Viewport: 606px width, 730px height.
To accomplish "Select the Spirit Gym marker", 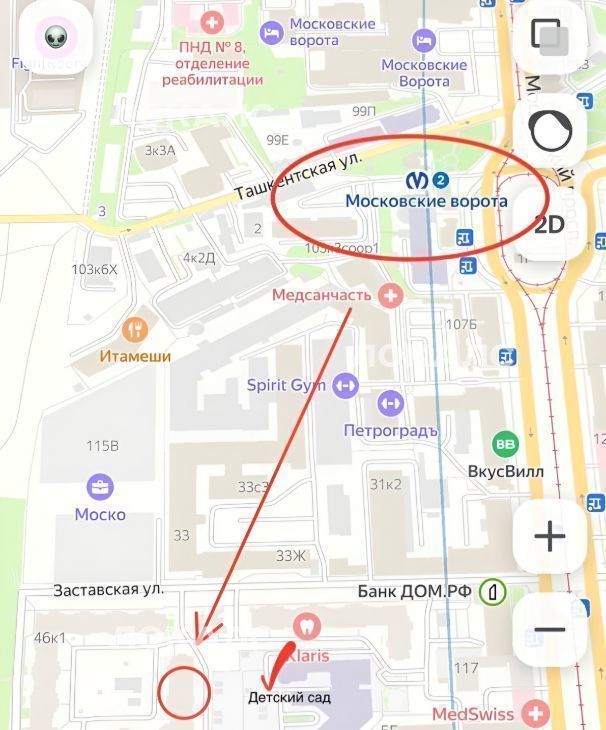I will pos(345,385).
